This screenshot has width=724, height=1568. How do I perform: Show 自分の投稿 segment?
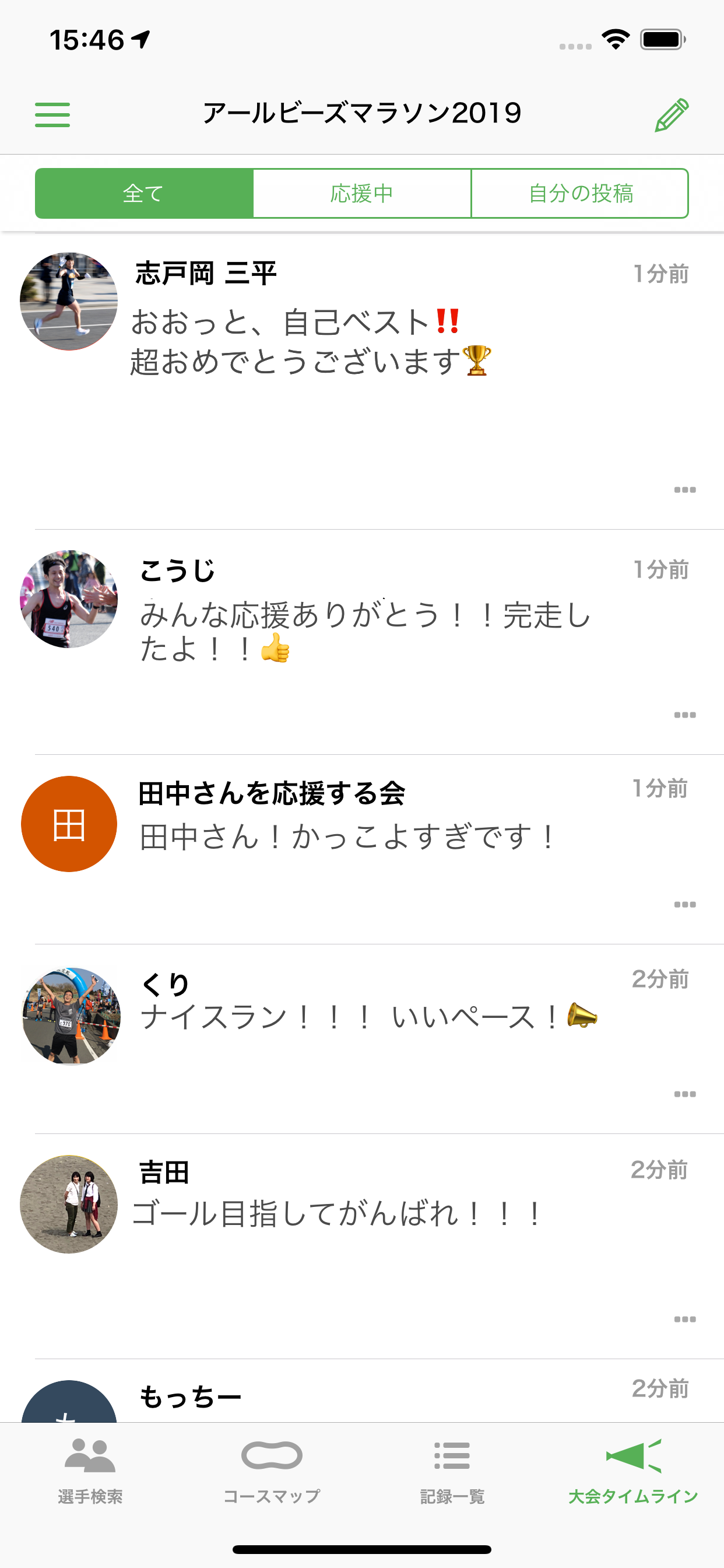580,194
